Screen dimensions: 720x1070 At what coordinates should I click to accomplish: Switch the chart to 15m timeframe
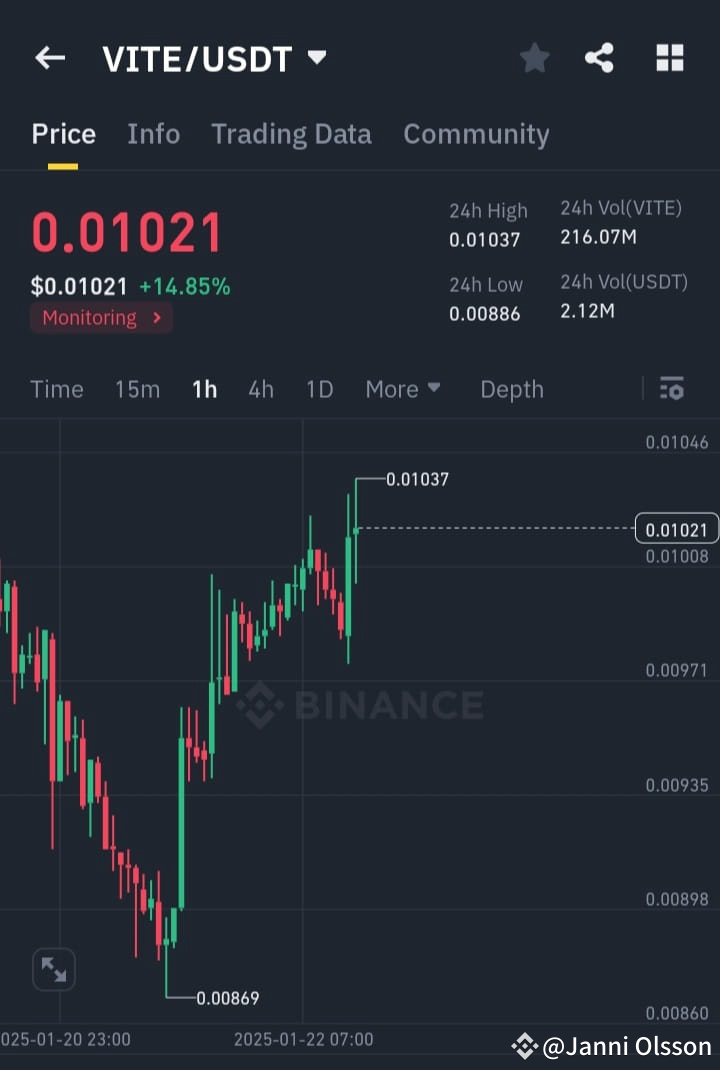(x=137, y=389)
